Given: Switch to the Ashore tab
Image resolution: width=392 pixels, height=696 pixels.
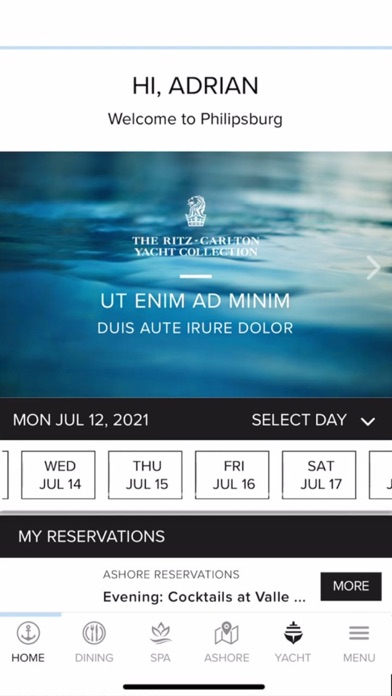Looking at the screenshot, I should coord(226,641).
